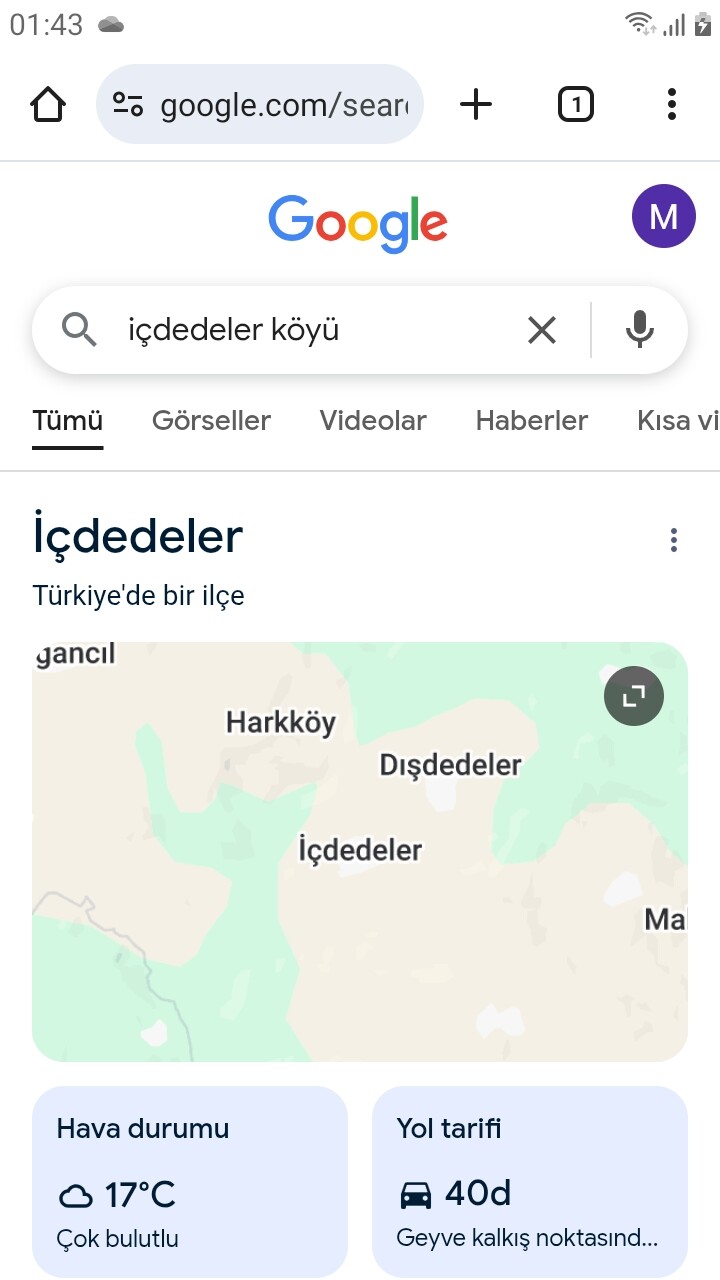Switch to the Görseller tab

(211, 420)
